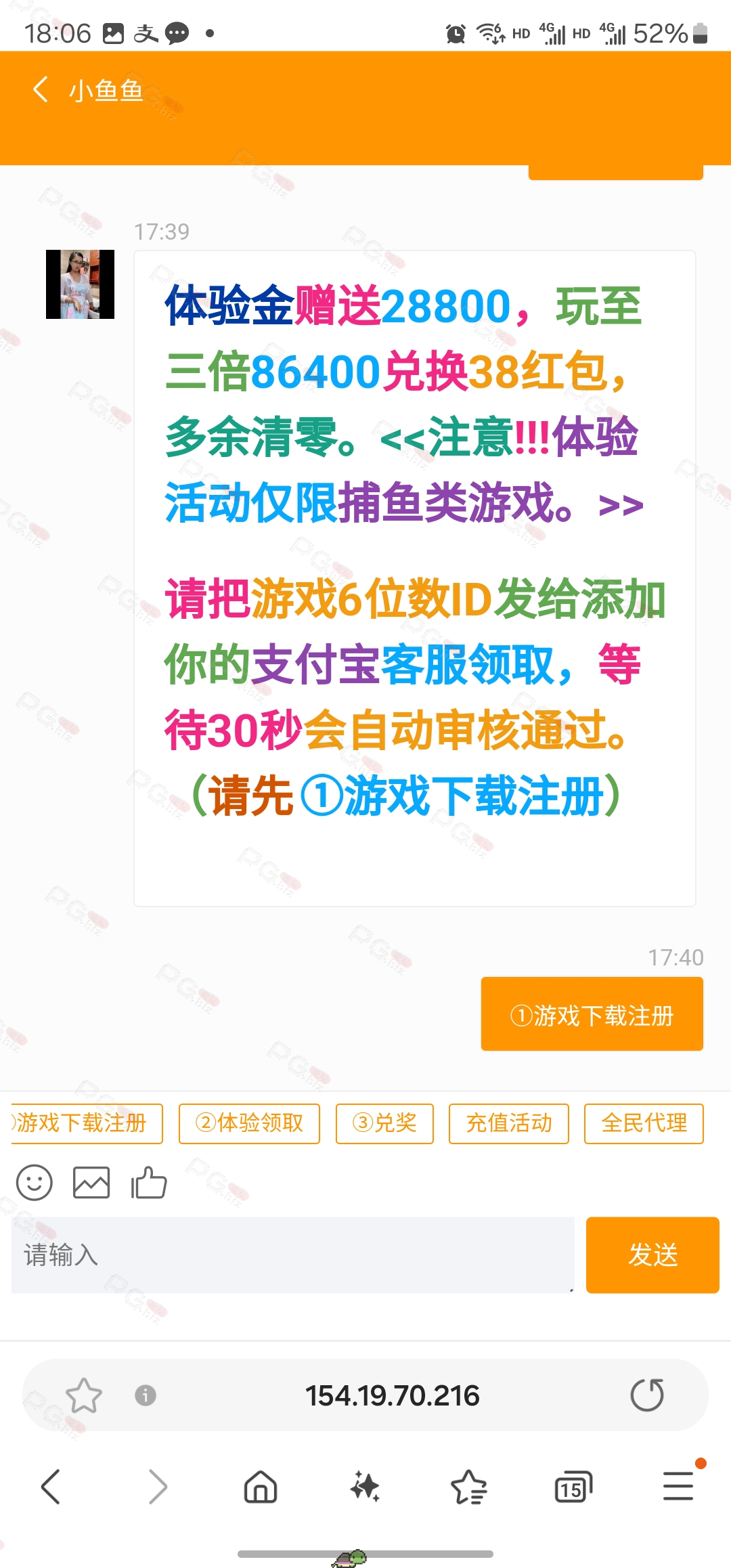
Task: Focus the 请输入 message field
Action: (292, 1255)
